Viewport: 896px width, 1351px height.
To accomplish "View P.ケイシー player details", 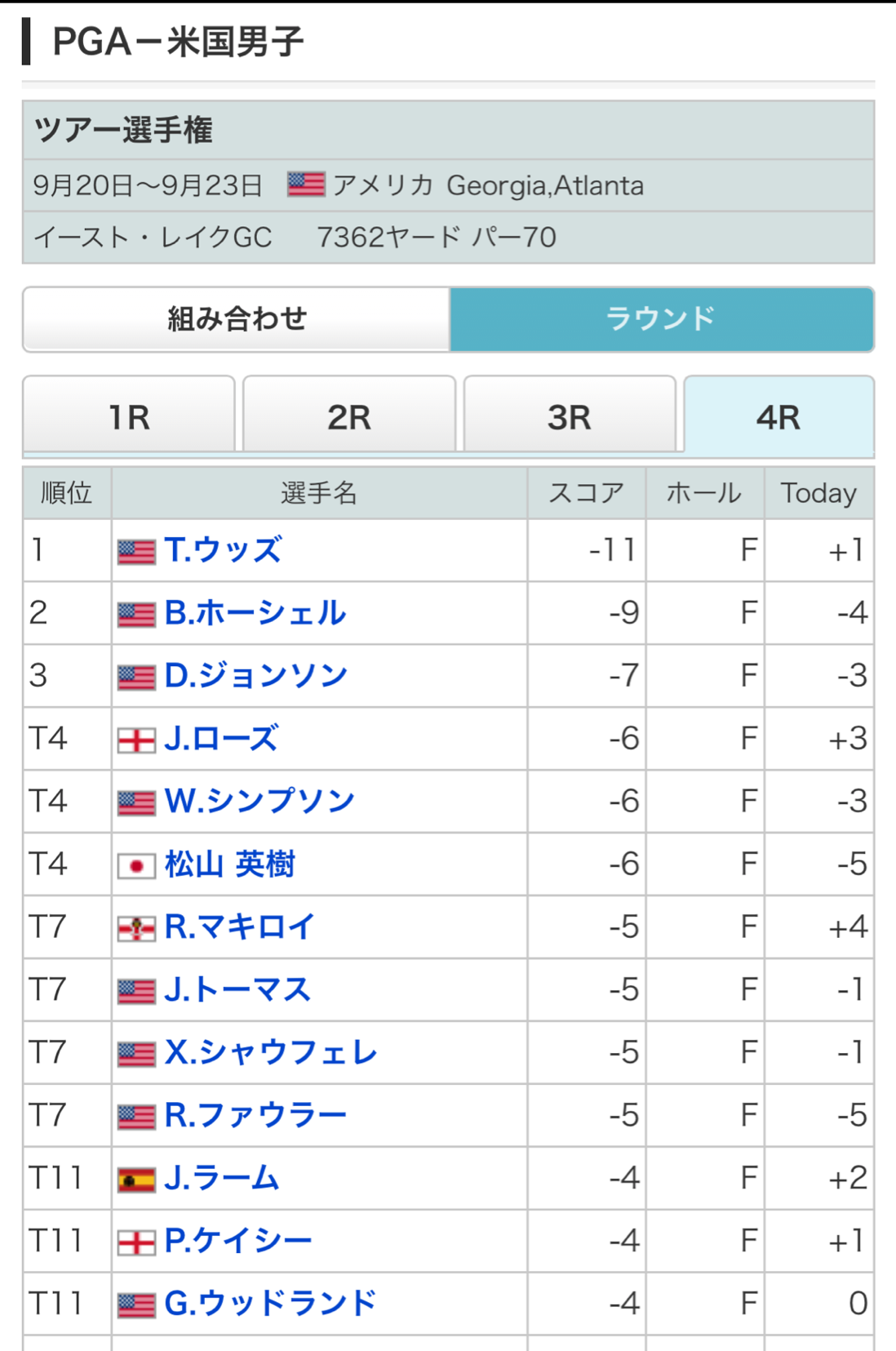I will [238, 1242].
